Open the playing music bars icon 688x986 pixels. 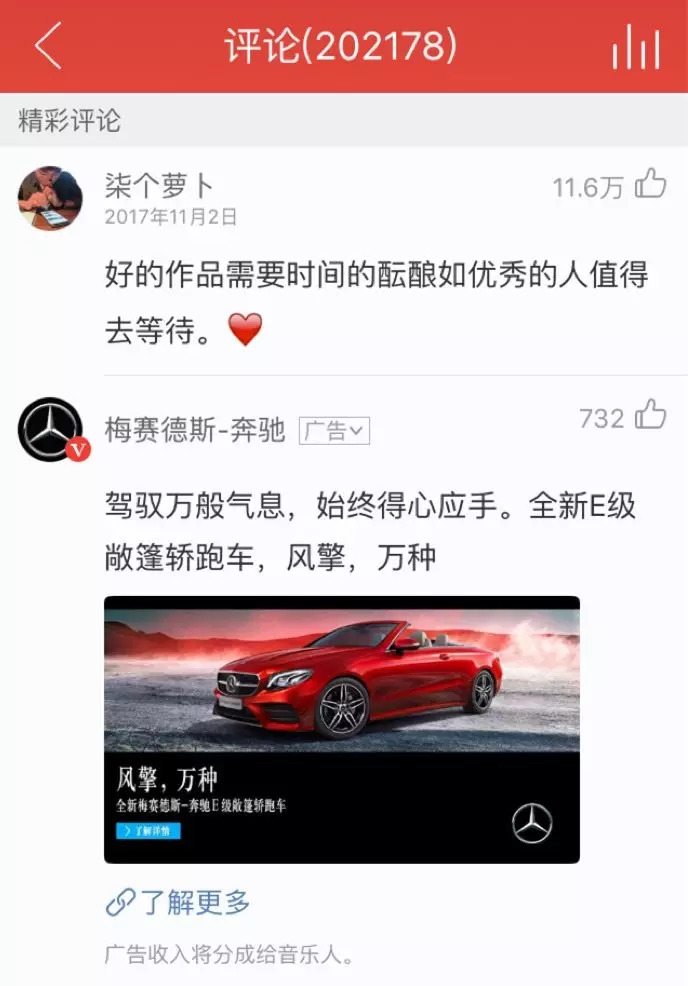point(635,47)
